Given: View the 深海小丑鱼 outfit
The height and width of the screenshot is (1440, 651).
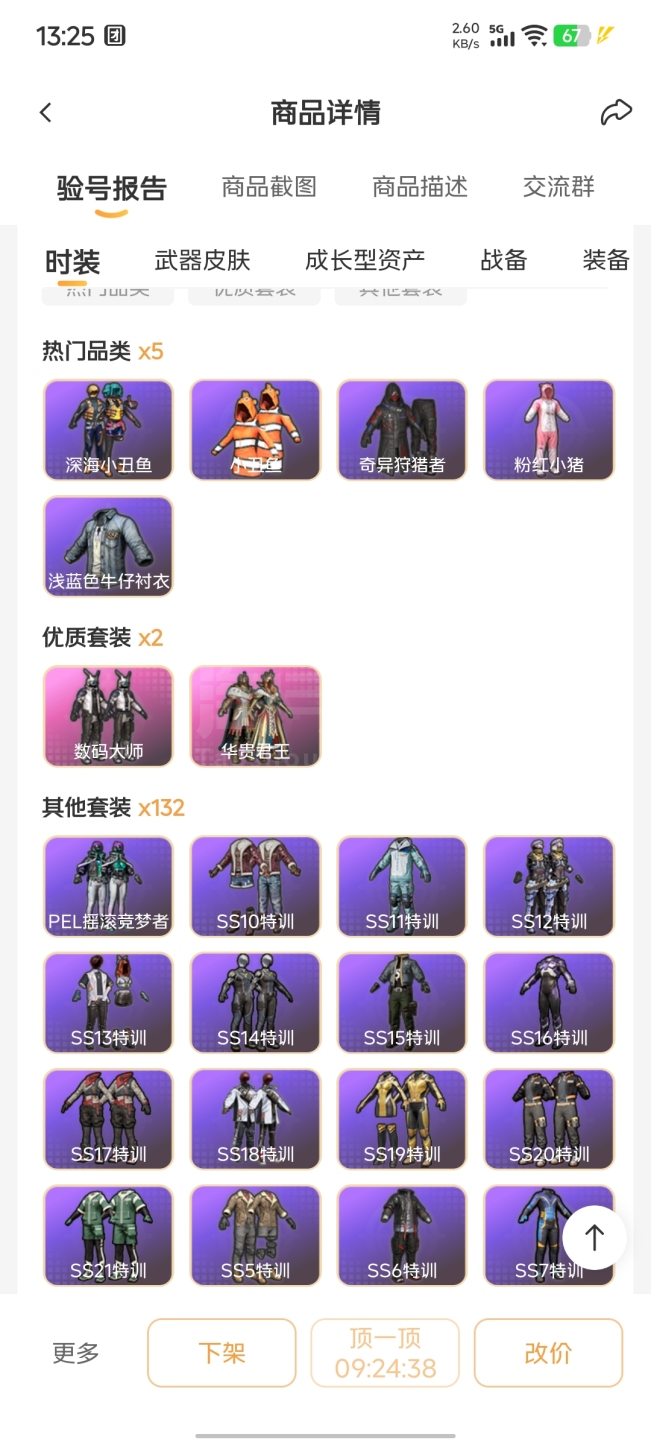Looking at the screenshot, I should click(x=108, y=430).
